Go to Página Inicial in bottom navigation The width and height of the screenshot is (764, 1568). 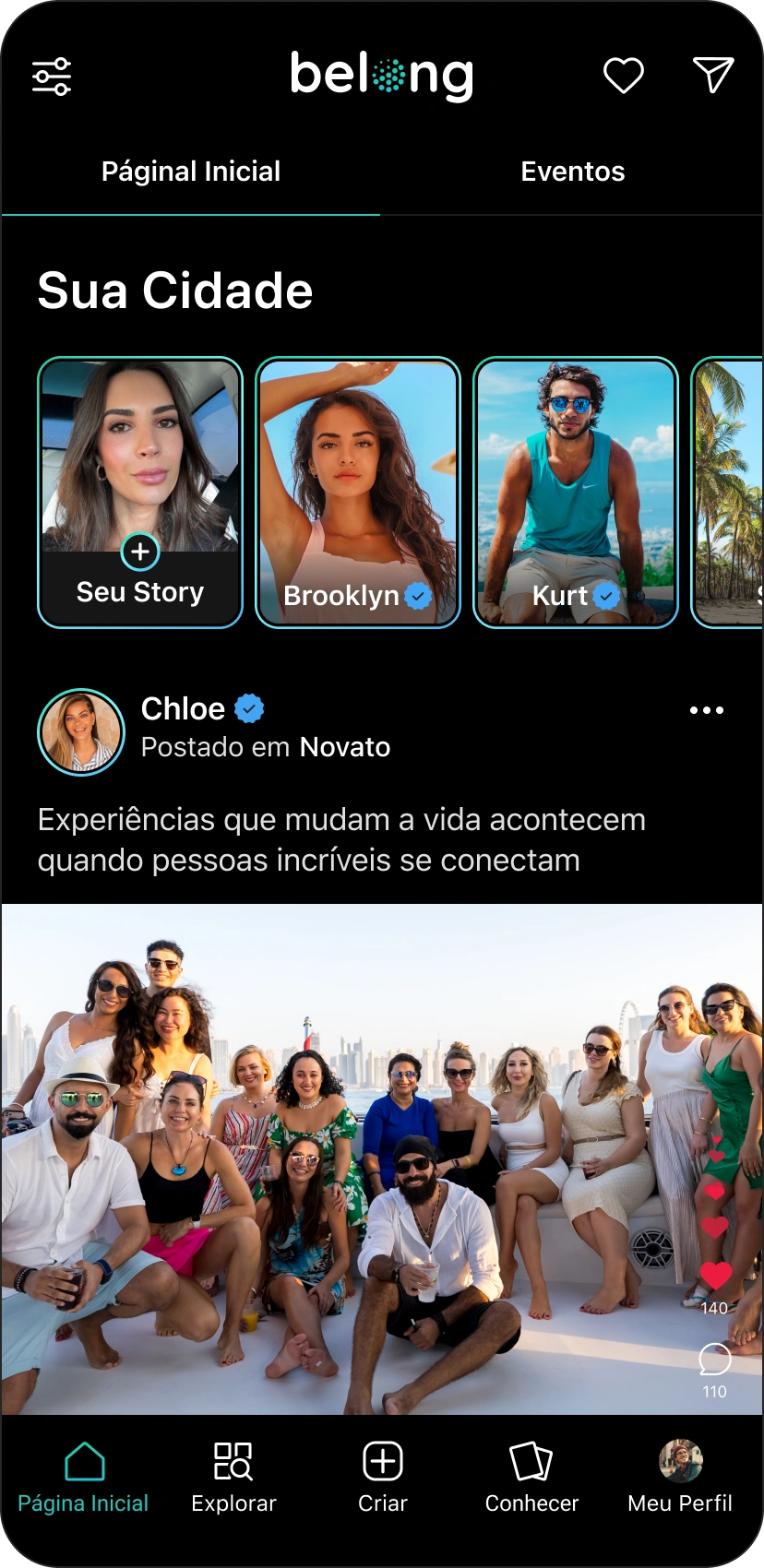[x=83, y=1477]
